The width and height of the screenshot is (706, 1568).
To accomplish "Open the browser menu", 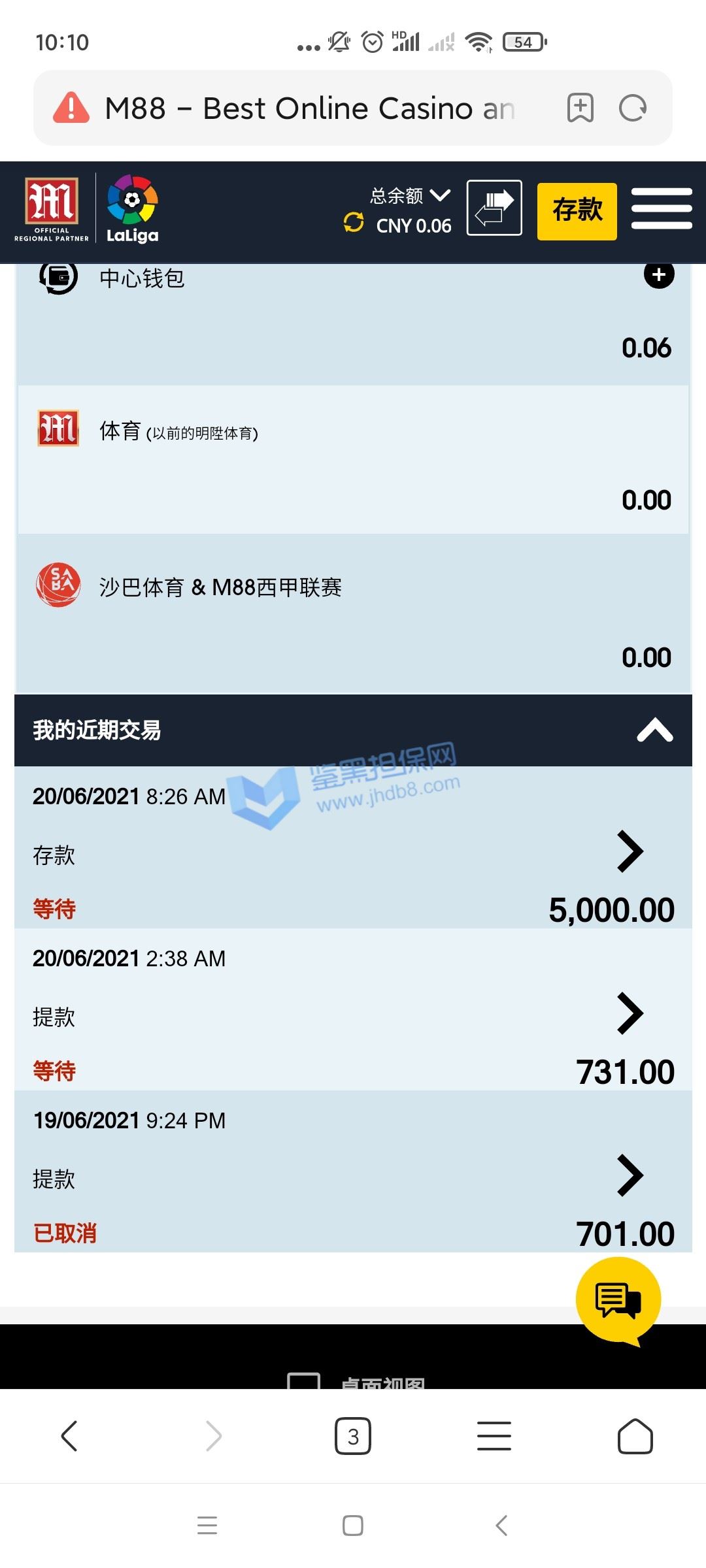I will pos(494,1435).
